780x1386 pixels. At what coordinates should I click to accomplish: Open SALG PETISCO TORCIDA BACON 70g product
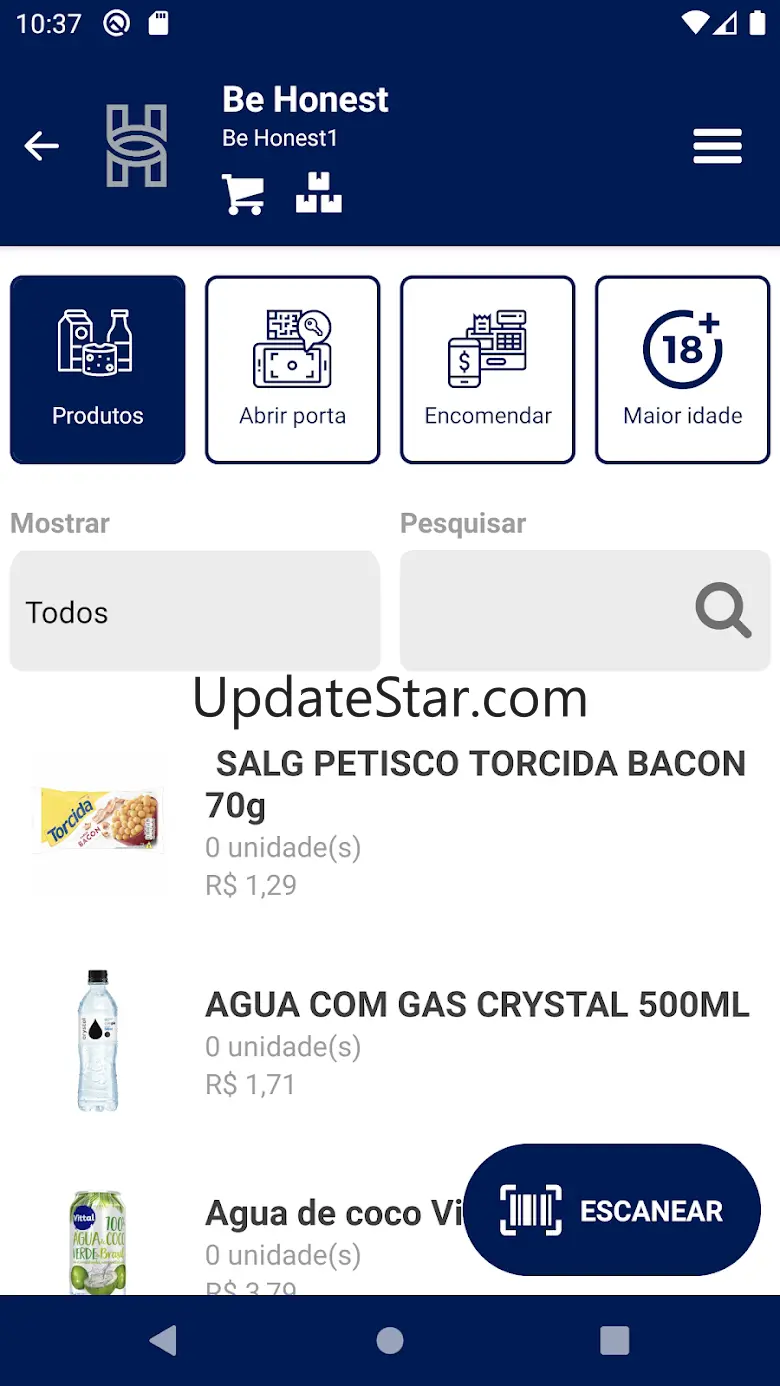point(475,783)
